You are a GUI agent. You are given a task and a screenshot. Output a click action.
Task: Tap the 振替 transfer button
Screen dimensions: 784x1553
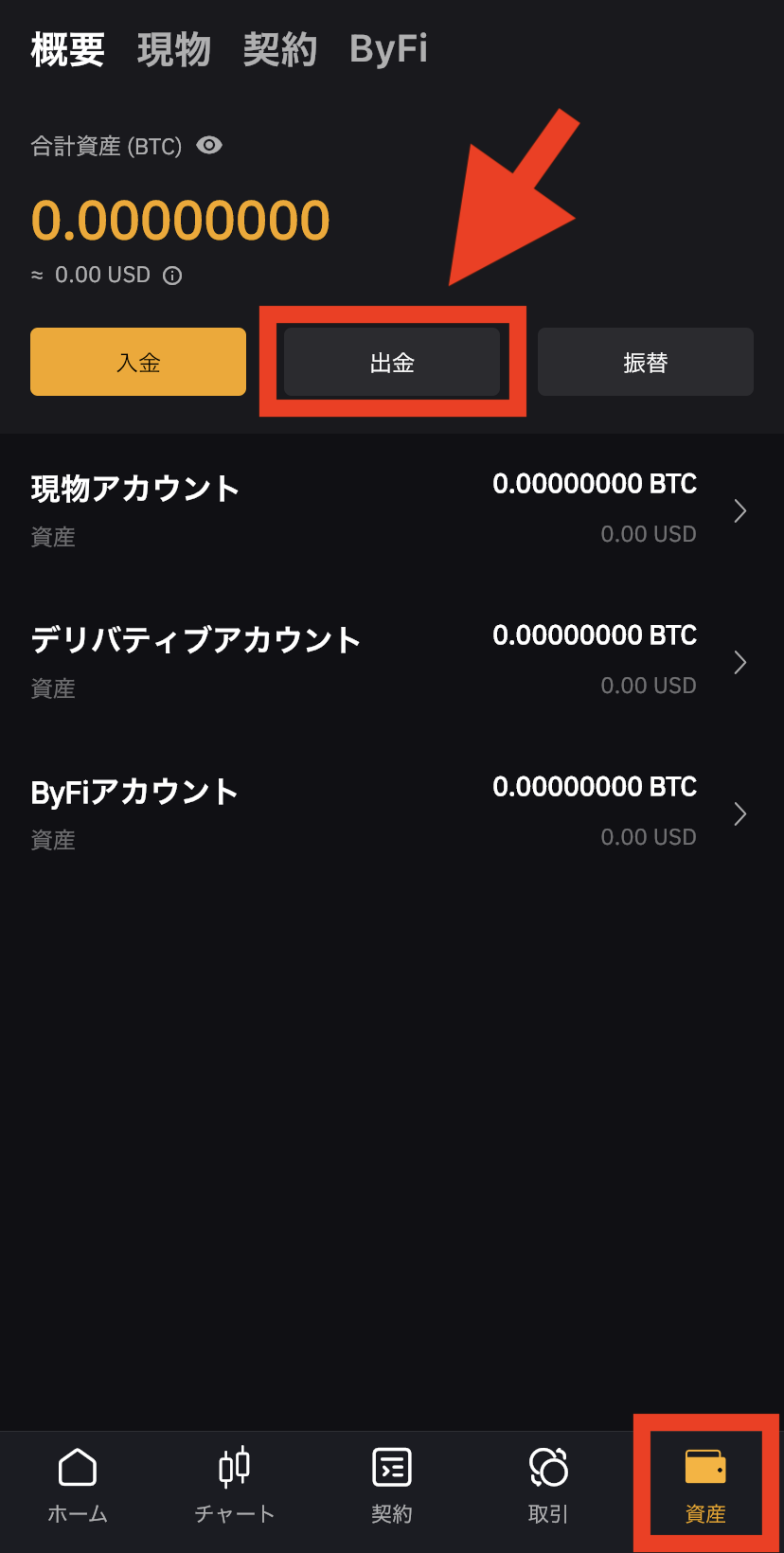[646, 362]
